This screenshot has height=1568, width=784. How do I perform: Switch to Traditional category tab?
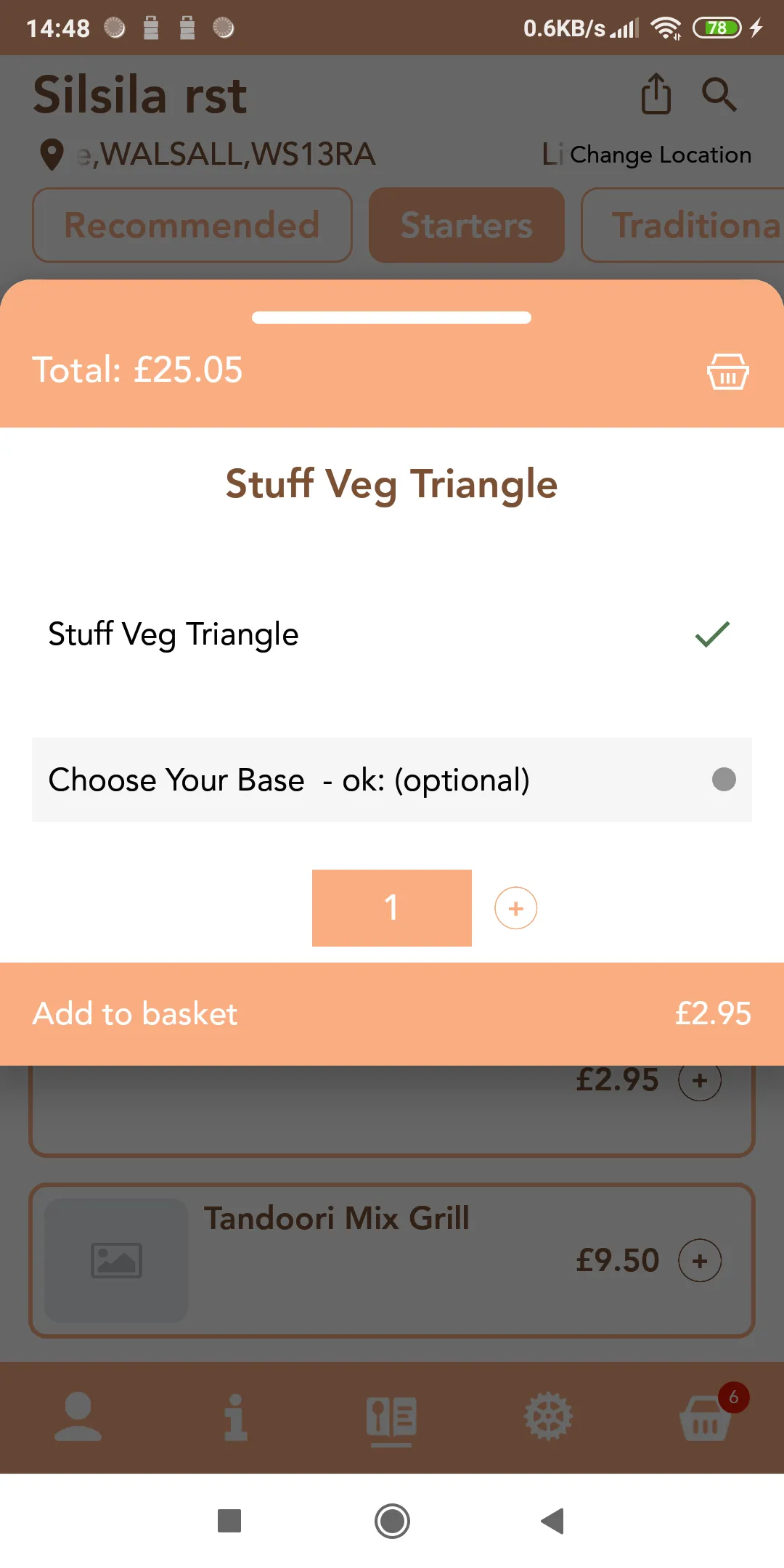click(686, 225)
